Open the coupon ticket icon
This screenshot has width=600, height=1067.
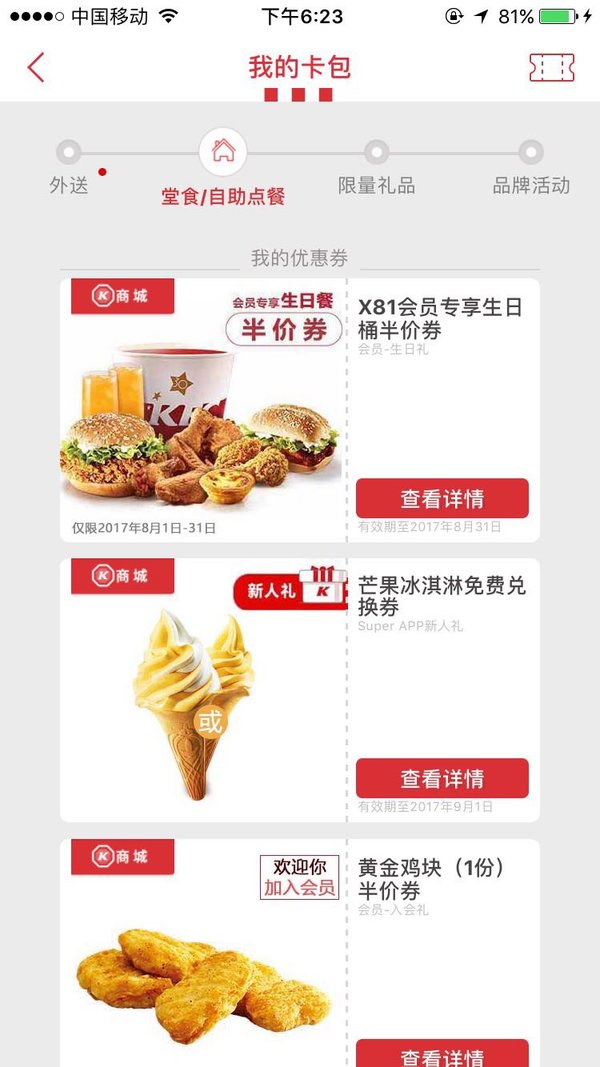(552, 67)
